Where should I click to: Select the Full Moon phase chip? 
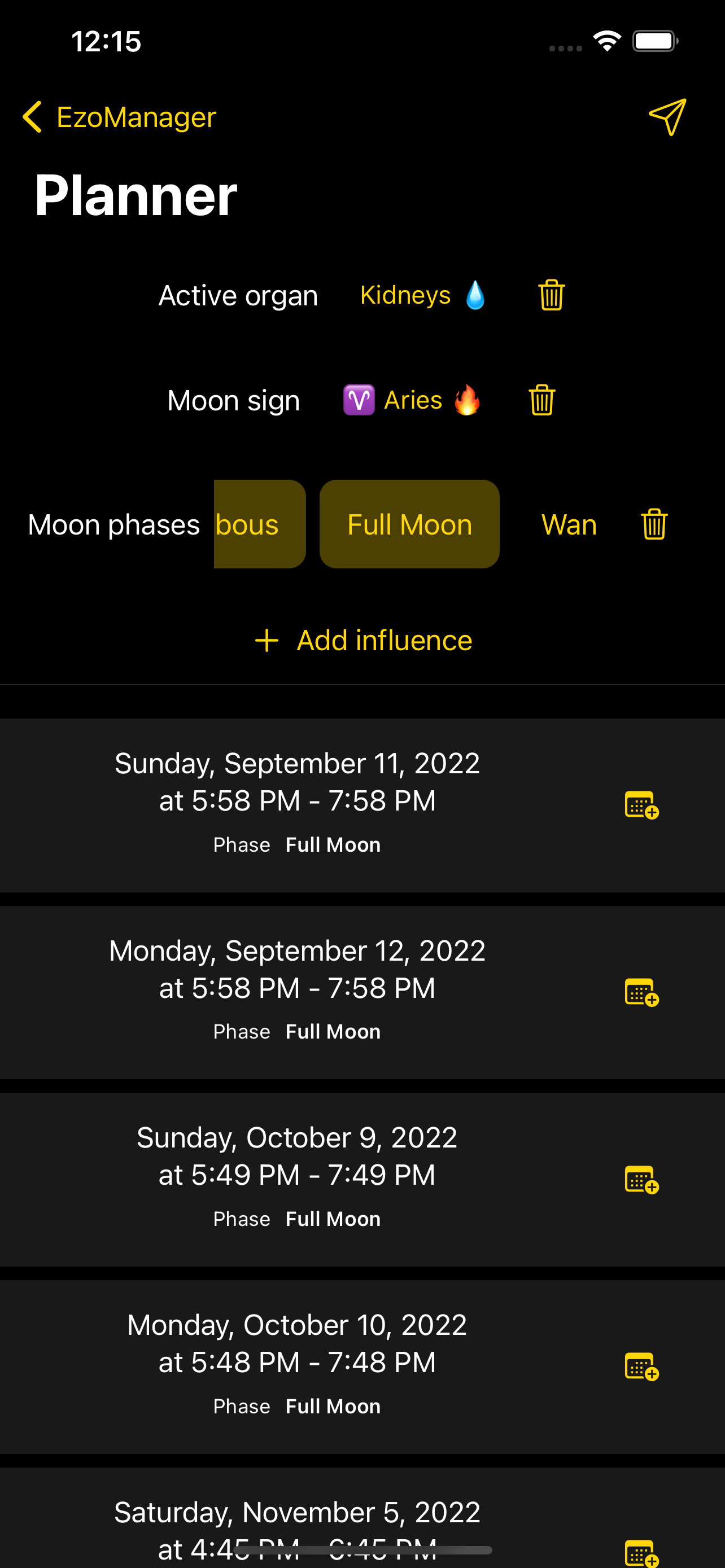click(410, 524)
